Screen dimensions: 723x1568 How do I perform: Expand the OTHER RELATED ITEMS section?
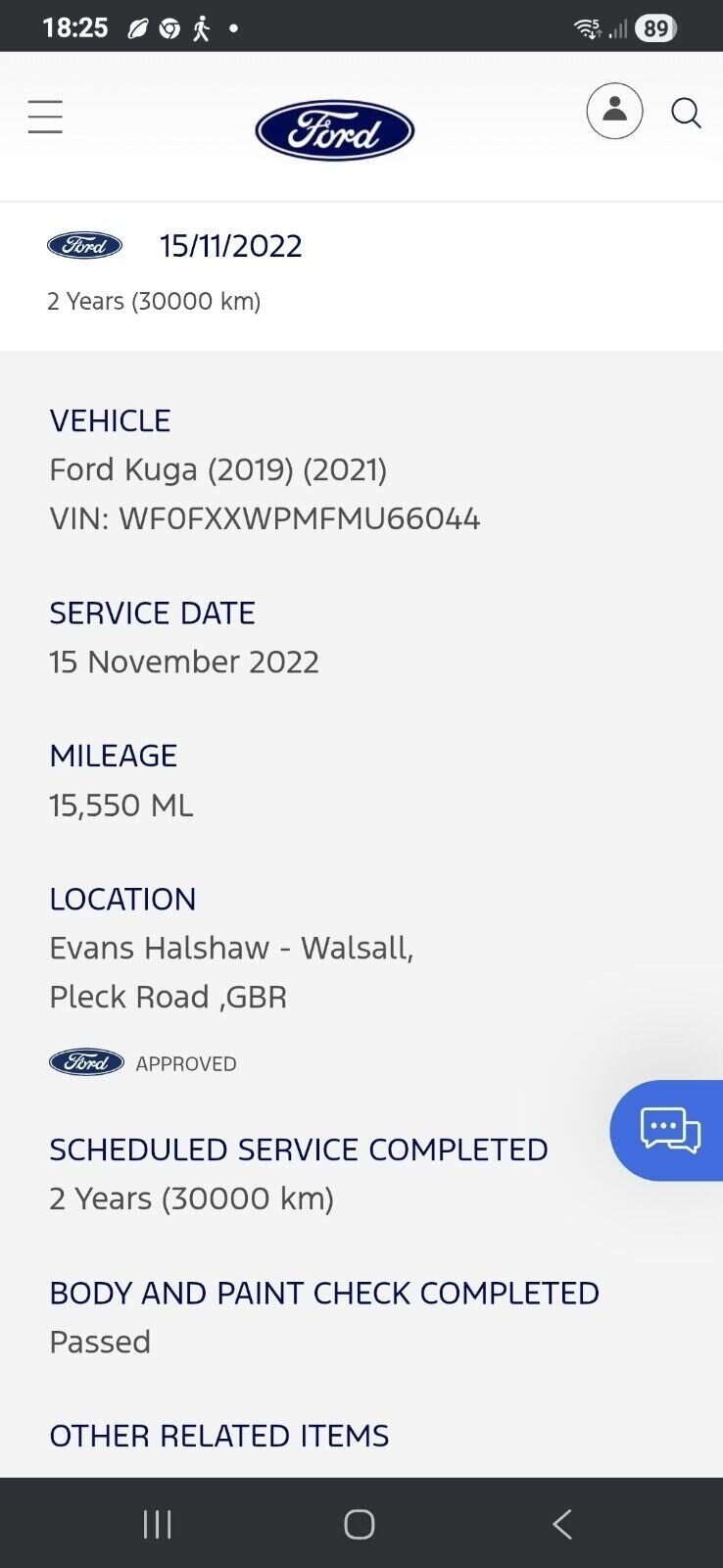pos(218,1435)
